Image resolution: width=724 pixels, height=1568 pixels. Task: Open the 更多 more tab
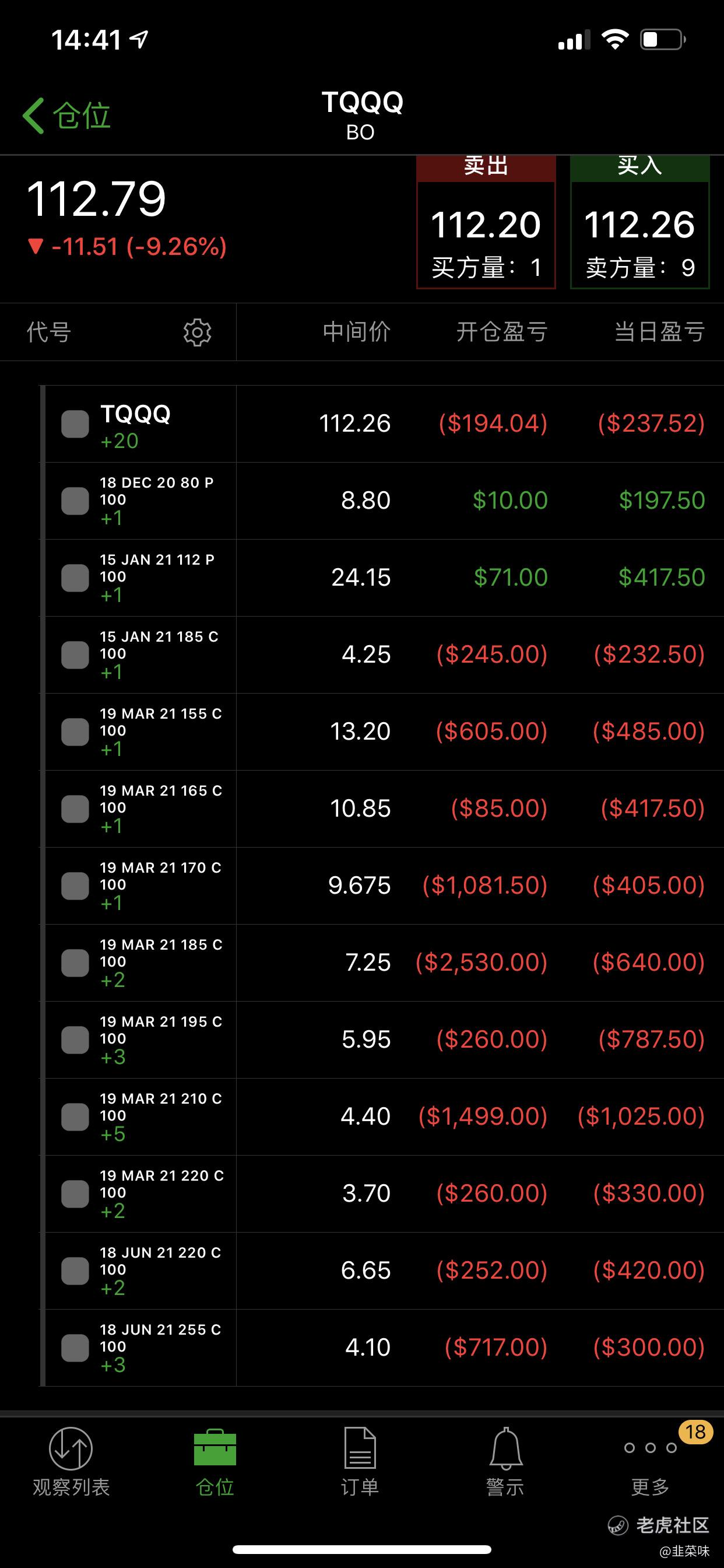point(651,1462)
